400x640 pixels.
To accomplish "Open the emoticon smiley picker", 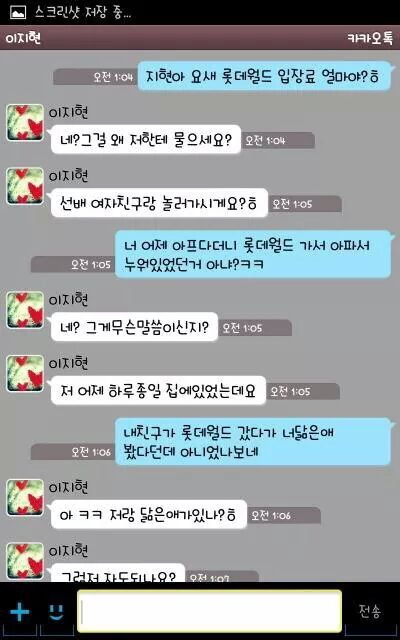I will 56,612.
